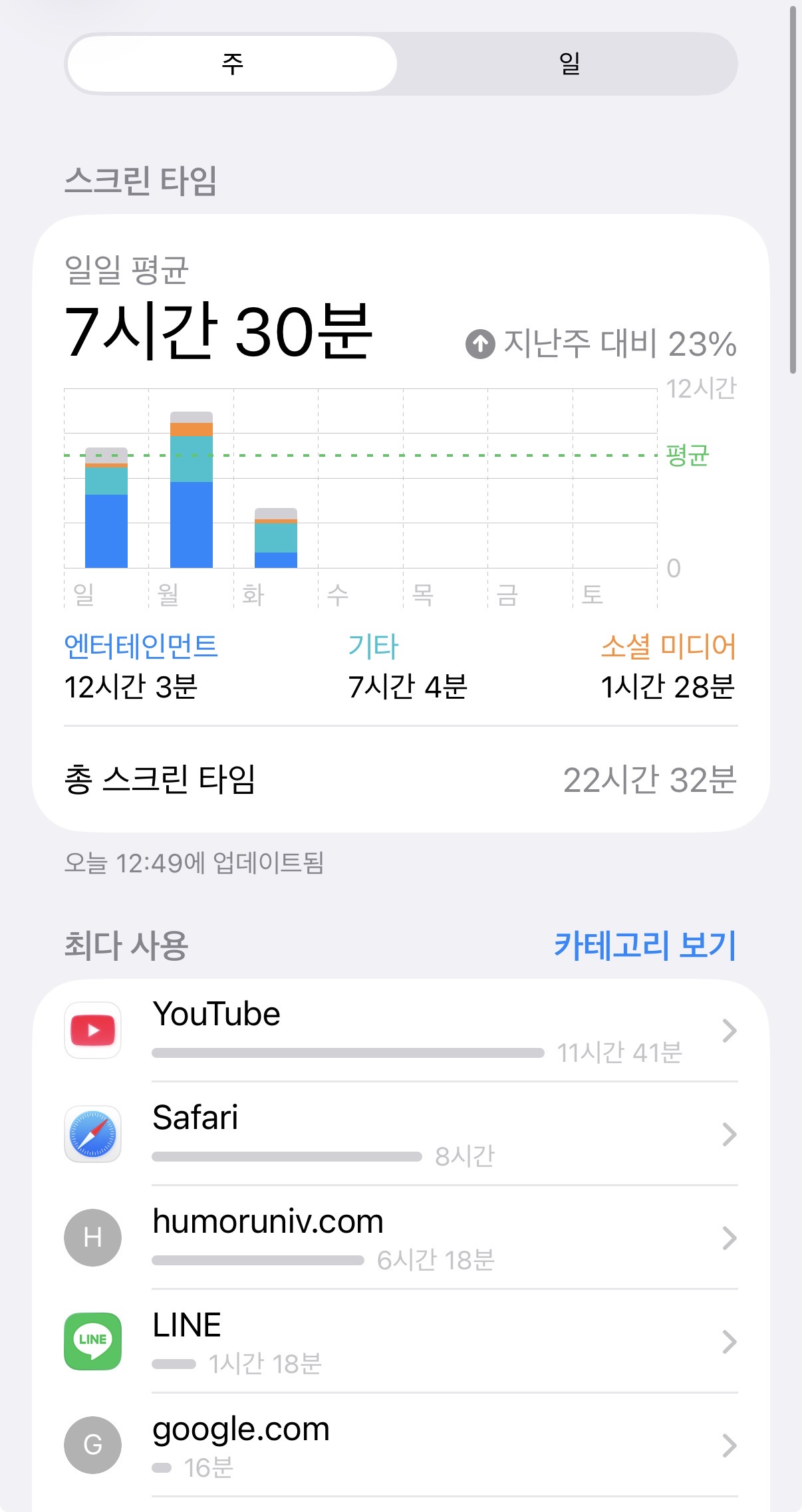The width and height of the screenshot is (802, 1512).
Task: Tap Tuesday's (화) bar in the chart
Action: [276, 538]
